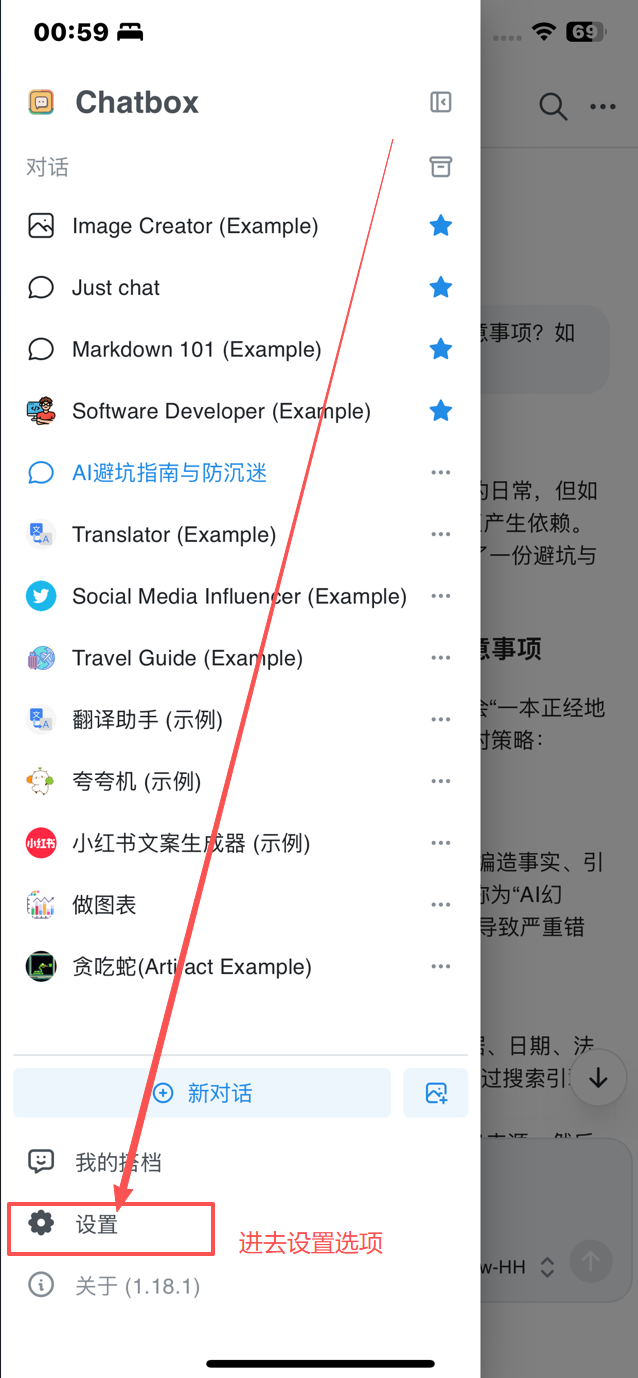Show more options for Travel Guide (Example)
638x1378 pixels.
(x=440, y=658)
